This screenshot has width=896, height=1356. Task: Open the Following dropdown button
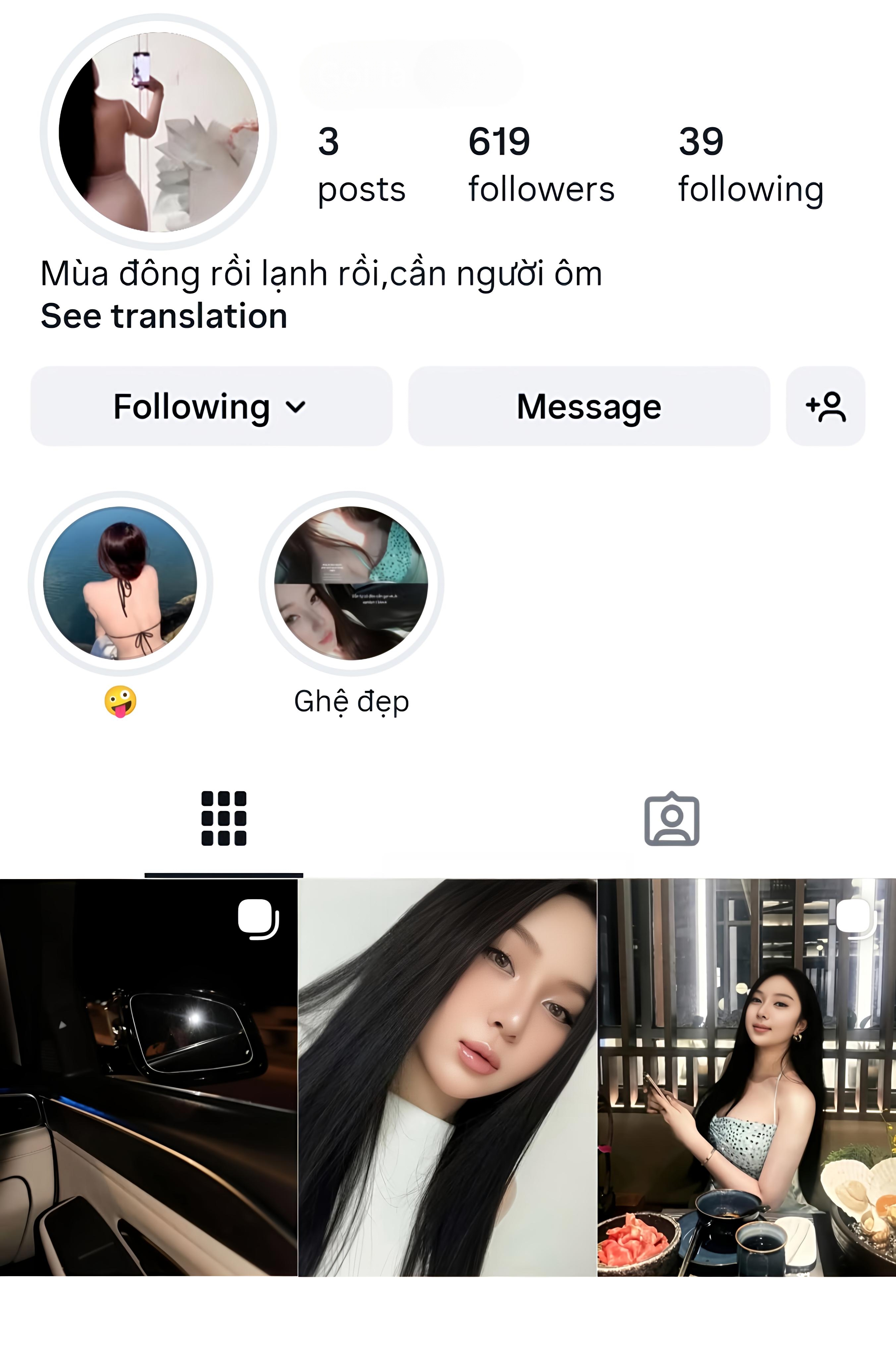point(211,406)
